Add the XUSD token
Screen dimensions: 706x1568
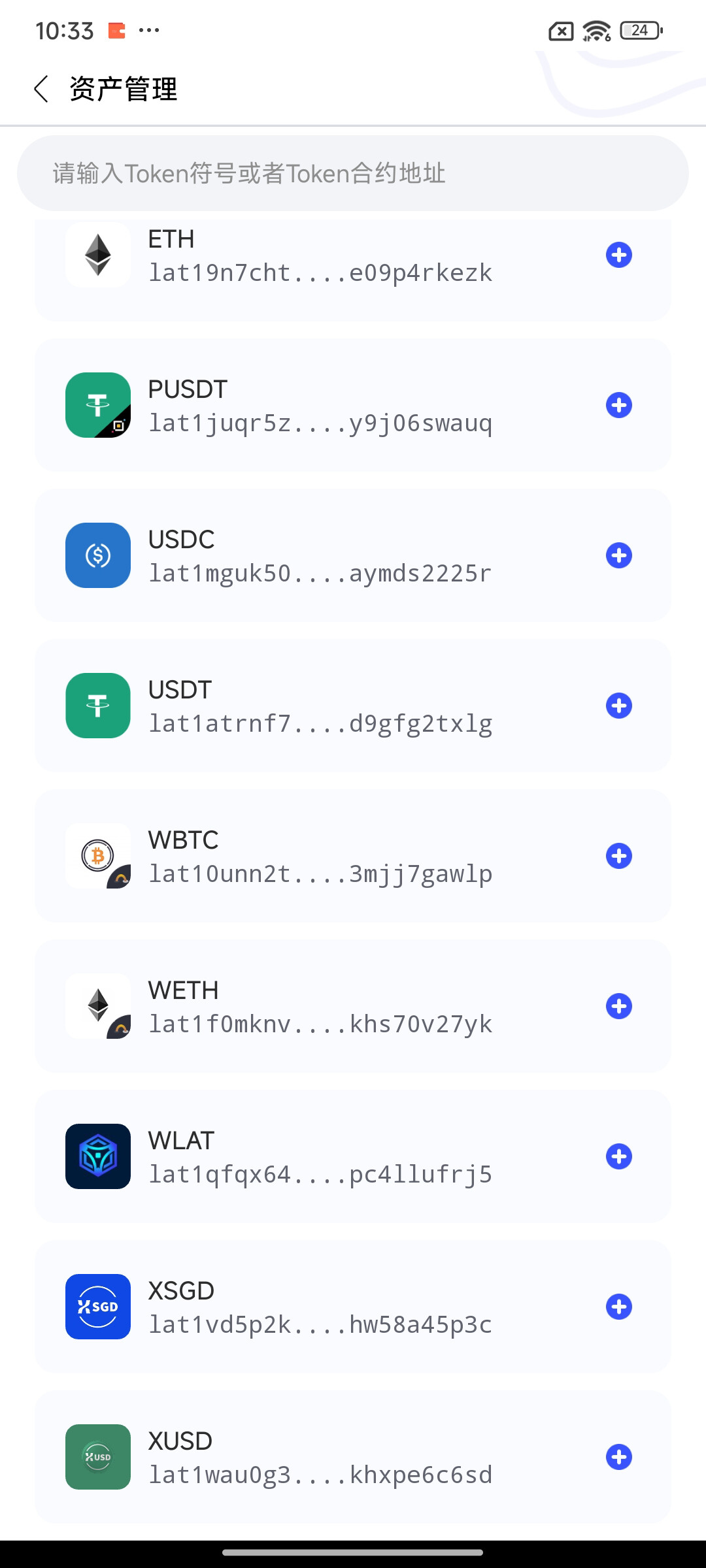[619, 1457]
